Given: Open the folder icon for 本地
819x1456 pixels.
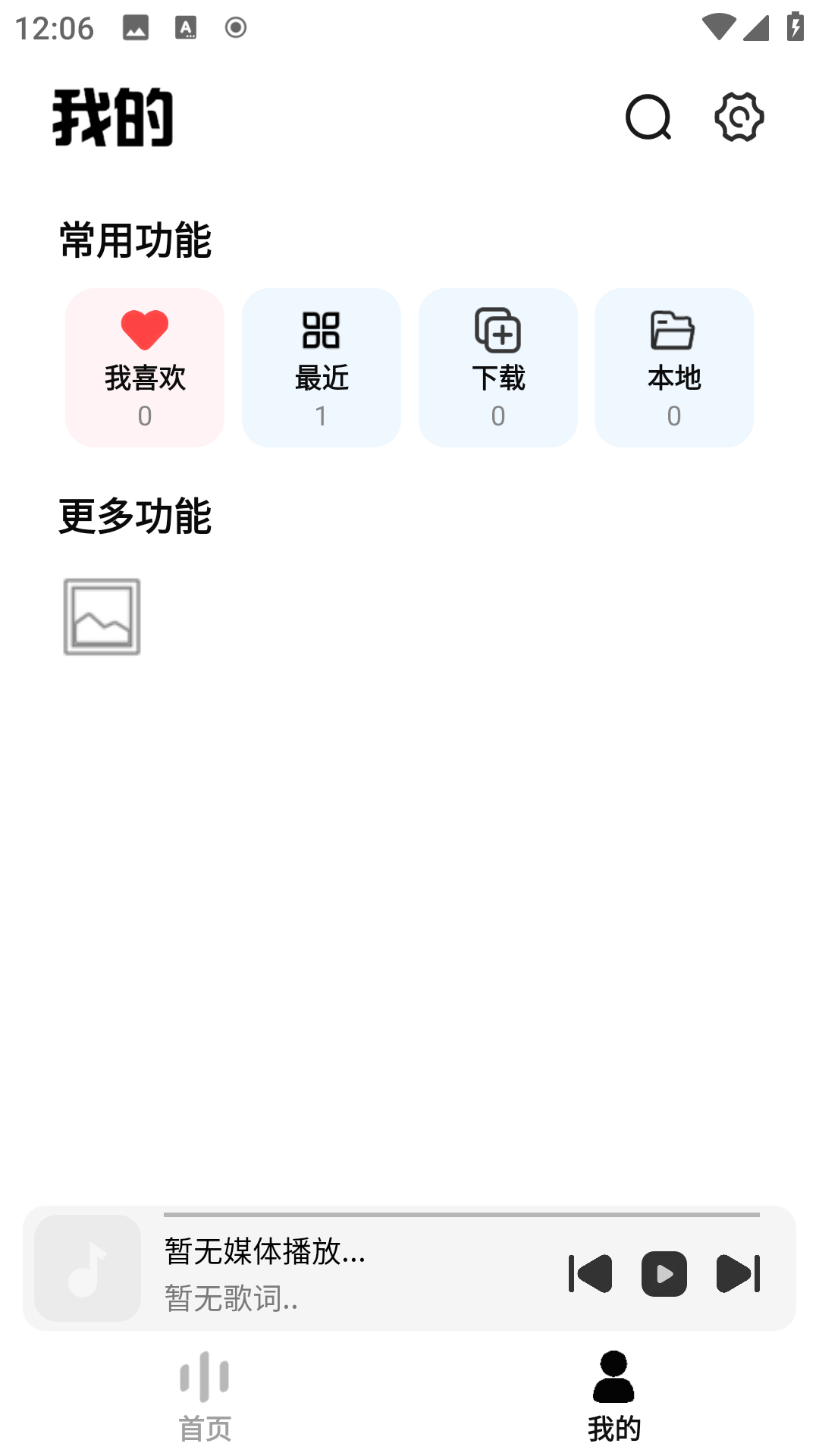Looking at the screenshot, I should 673,329.
